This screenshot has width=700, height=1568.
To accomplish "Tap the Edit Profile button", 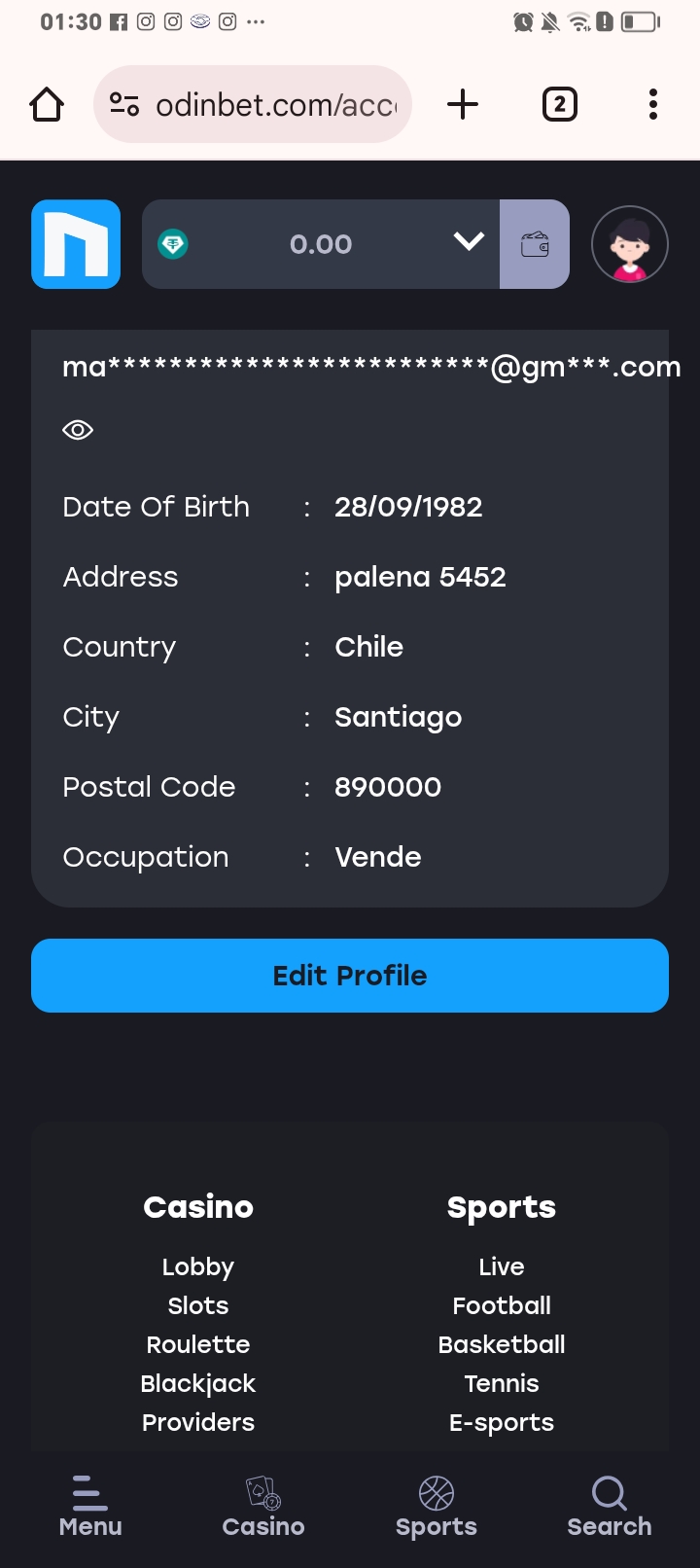I will [350, 976].
